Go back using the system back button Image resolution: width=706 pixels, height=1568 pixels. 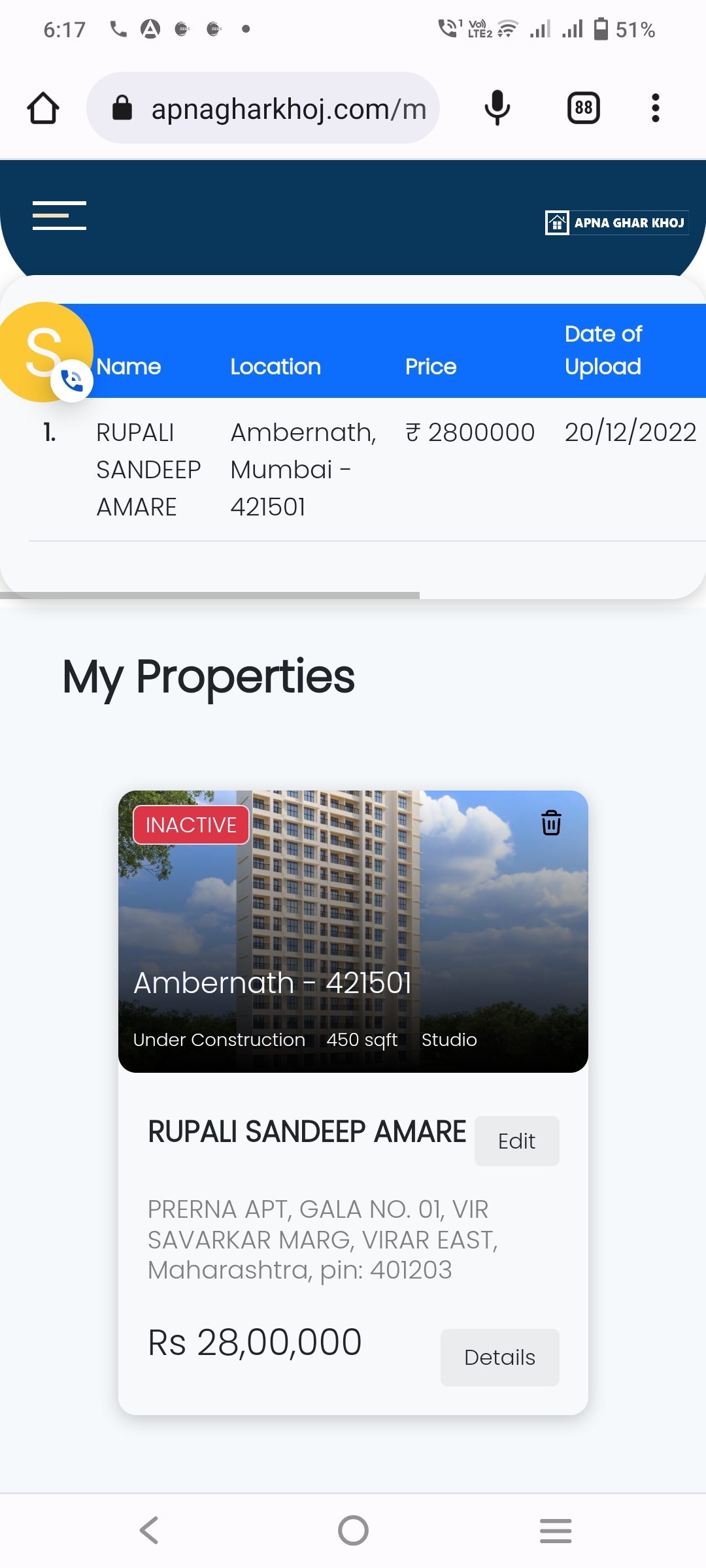click(149, 1530)
